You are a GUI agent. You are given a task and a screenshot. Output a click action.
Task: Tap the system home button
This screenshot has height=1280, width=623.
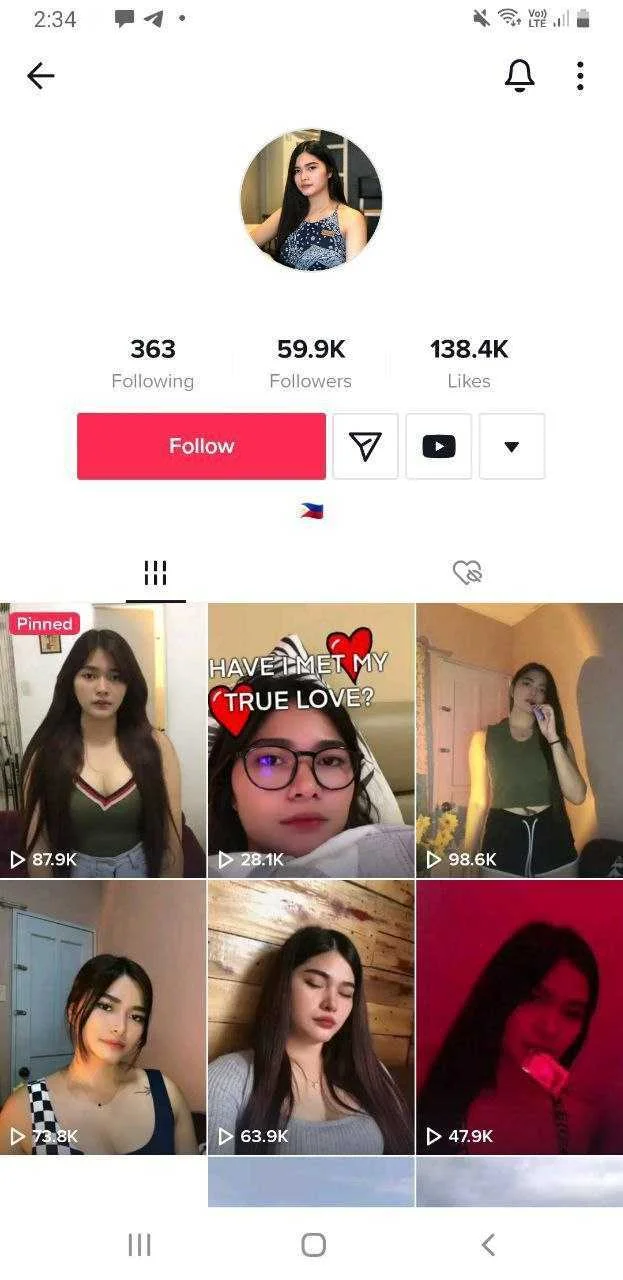click(313, 1244)
